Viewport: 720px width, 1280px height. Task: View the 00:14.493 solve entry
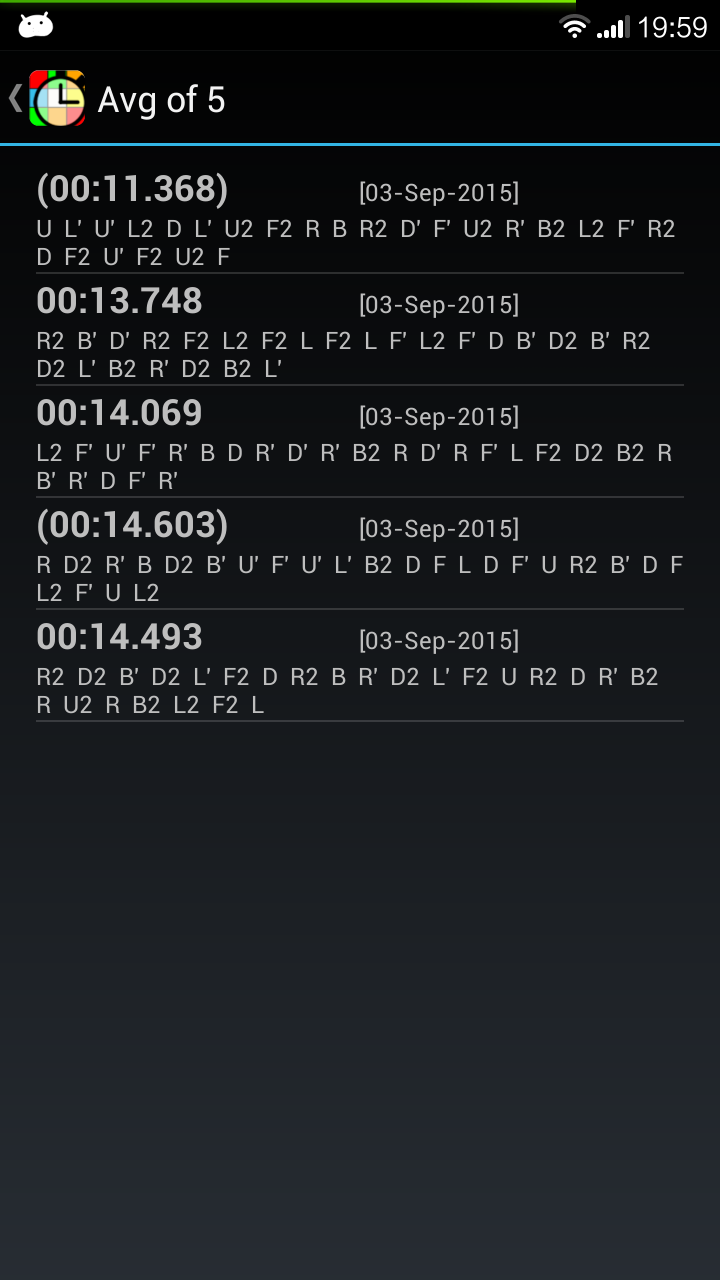pyautogui.click(x=360, y=665)
